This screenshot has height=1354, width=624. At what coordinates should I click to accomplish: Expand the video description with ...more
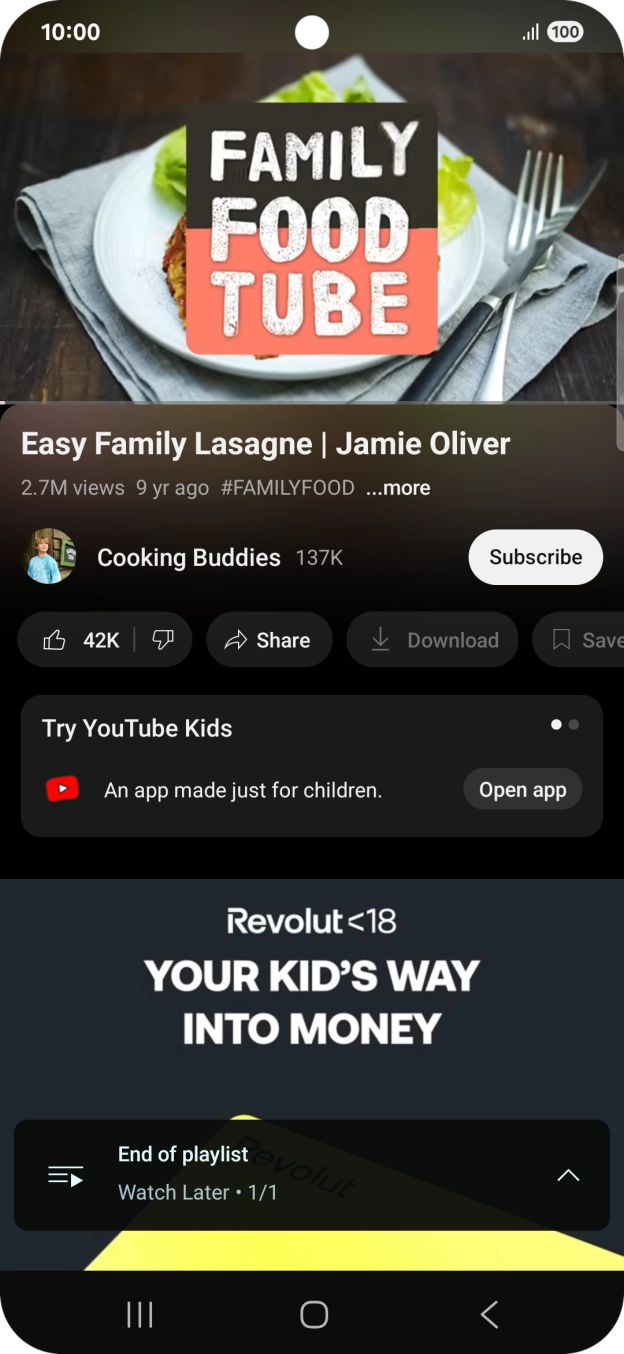click(x=398, y=488)
